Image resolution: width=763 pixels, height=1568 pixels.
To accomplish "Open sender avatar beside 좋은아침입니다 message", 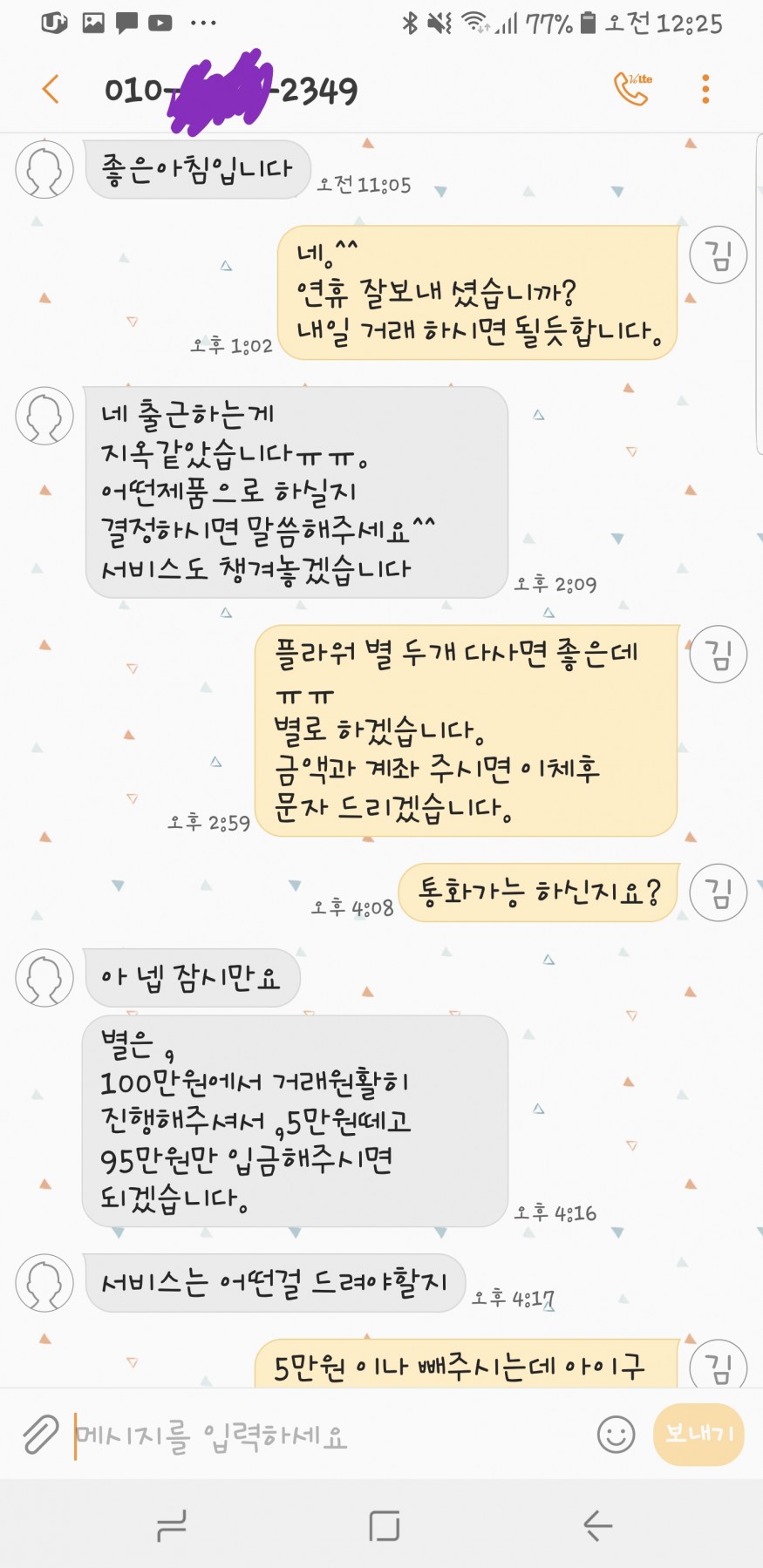I will [x=44, y=169].
